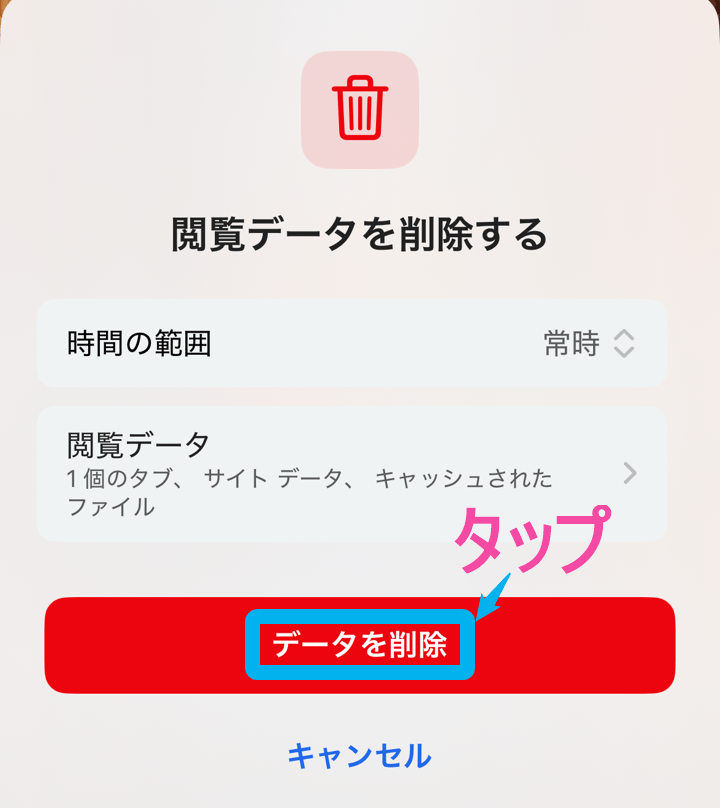Screen dimensions: 720x808
Task: Dismiss the dialog with キャンセル
Action: (x=359, y=755)
